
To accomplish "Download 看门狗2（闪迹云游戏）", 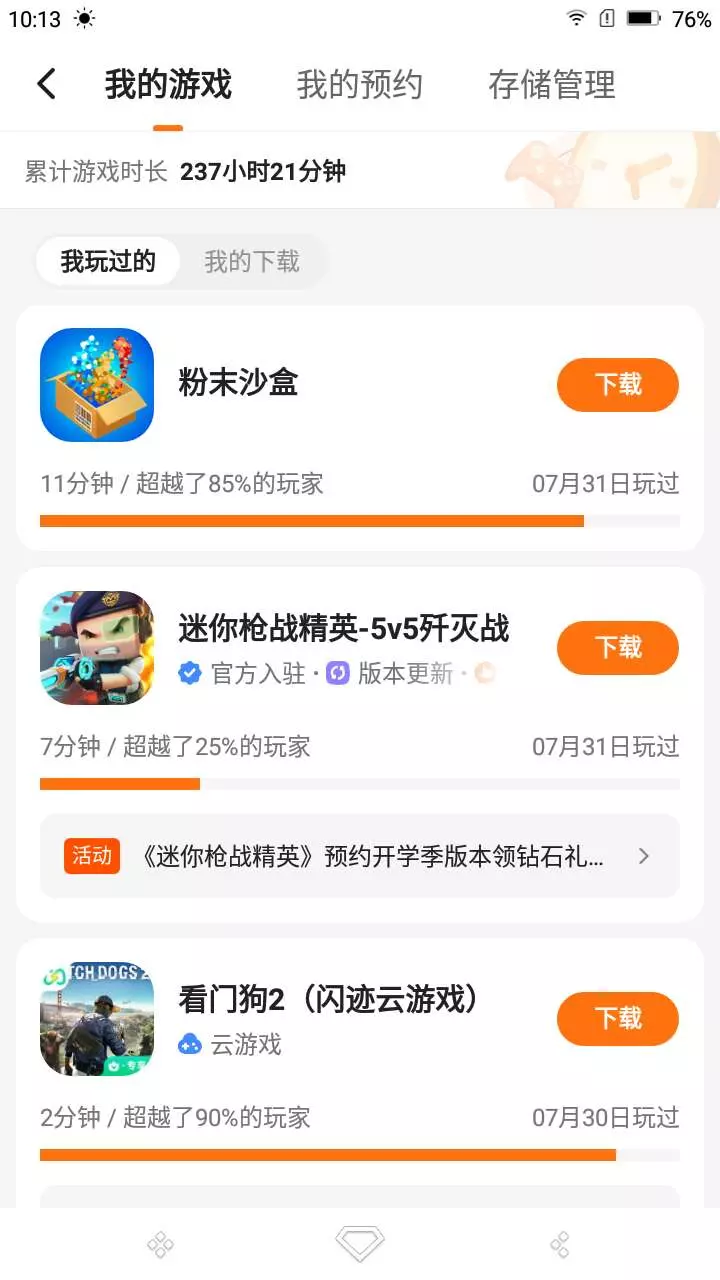I will [617, 1018].
